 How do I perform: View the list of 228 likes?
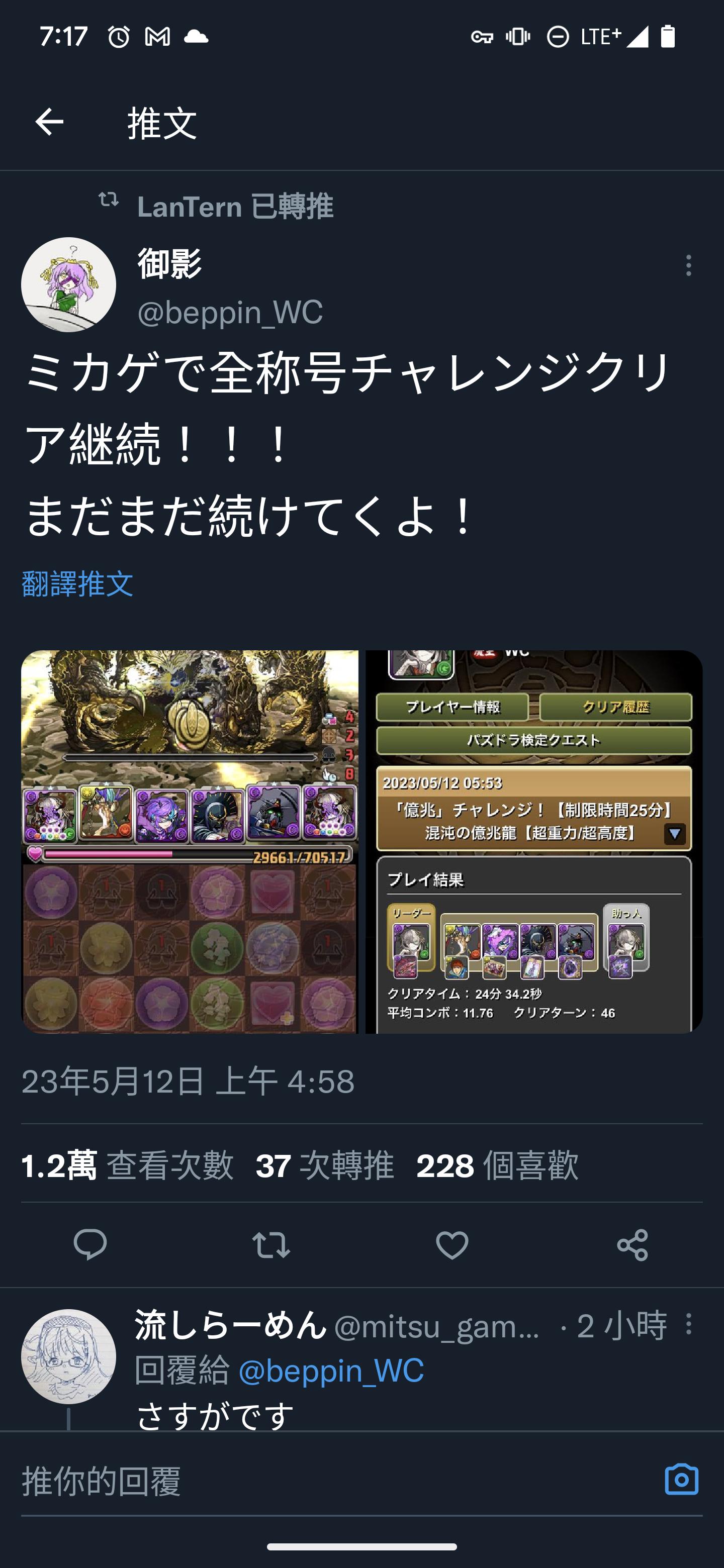pyautogui.click(x=497, y=1165)
